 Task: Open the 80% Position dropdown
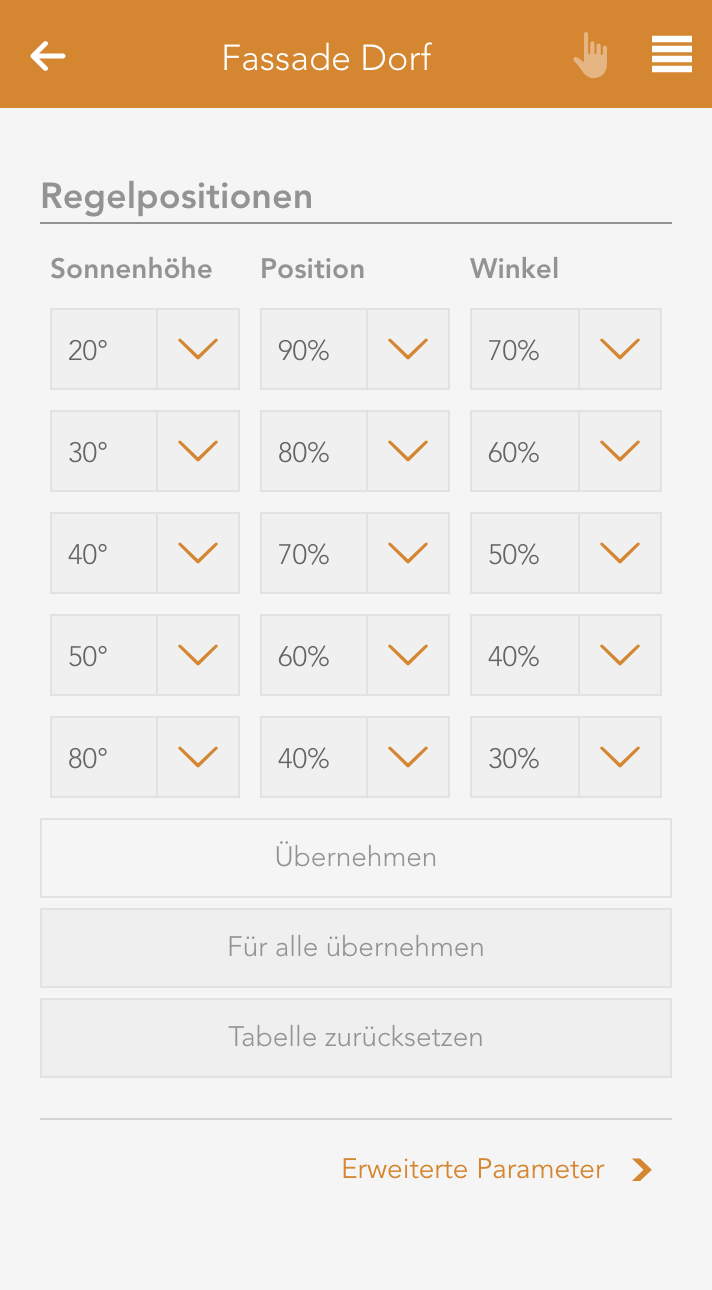pyautogui.click(x=407, y=451)
